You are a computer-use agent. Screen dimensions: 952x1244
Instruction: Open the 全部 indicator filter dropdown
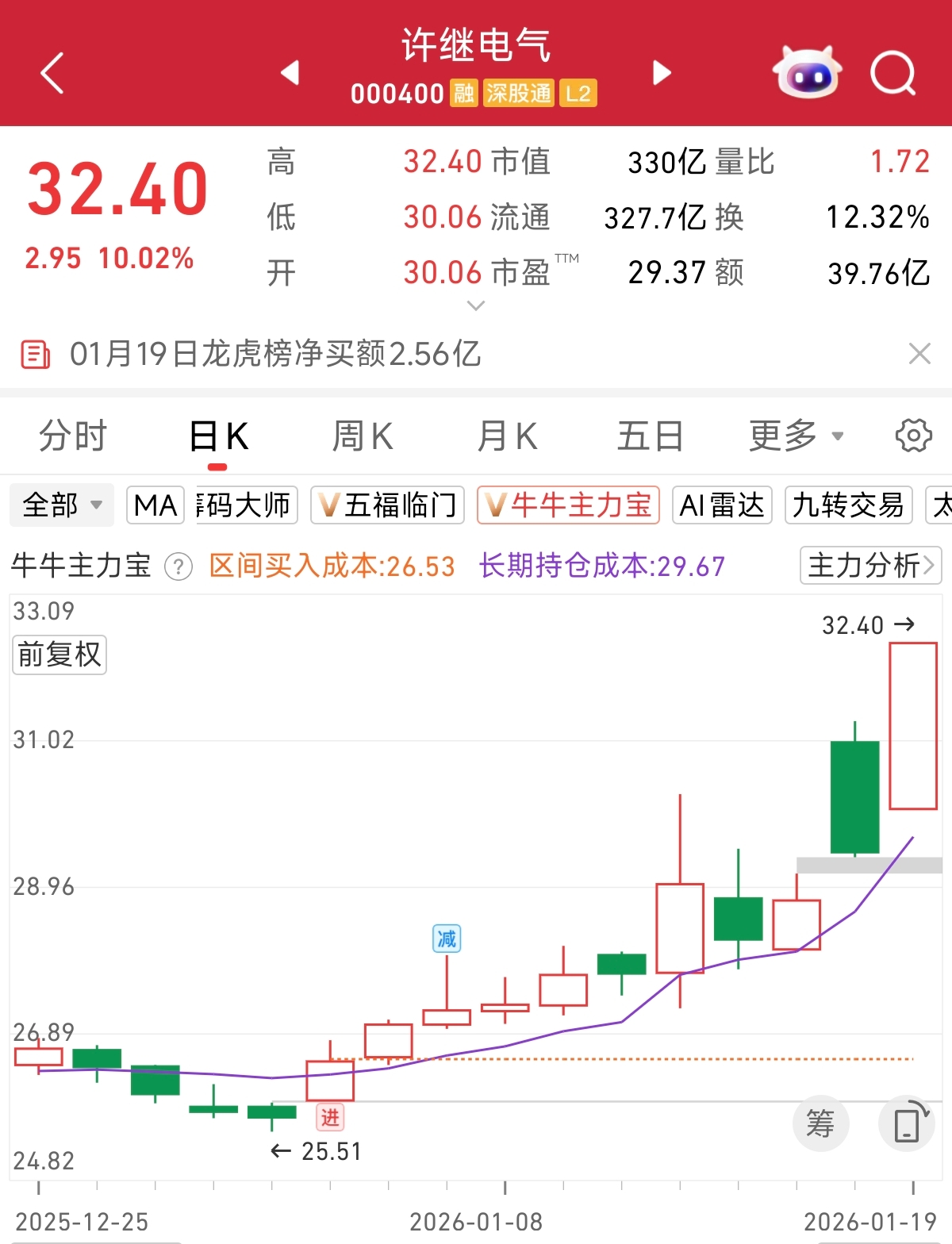click(x=62, y=505)
